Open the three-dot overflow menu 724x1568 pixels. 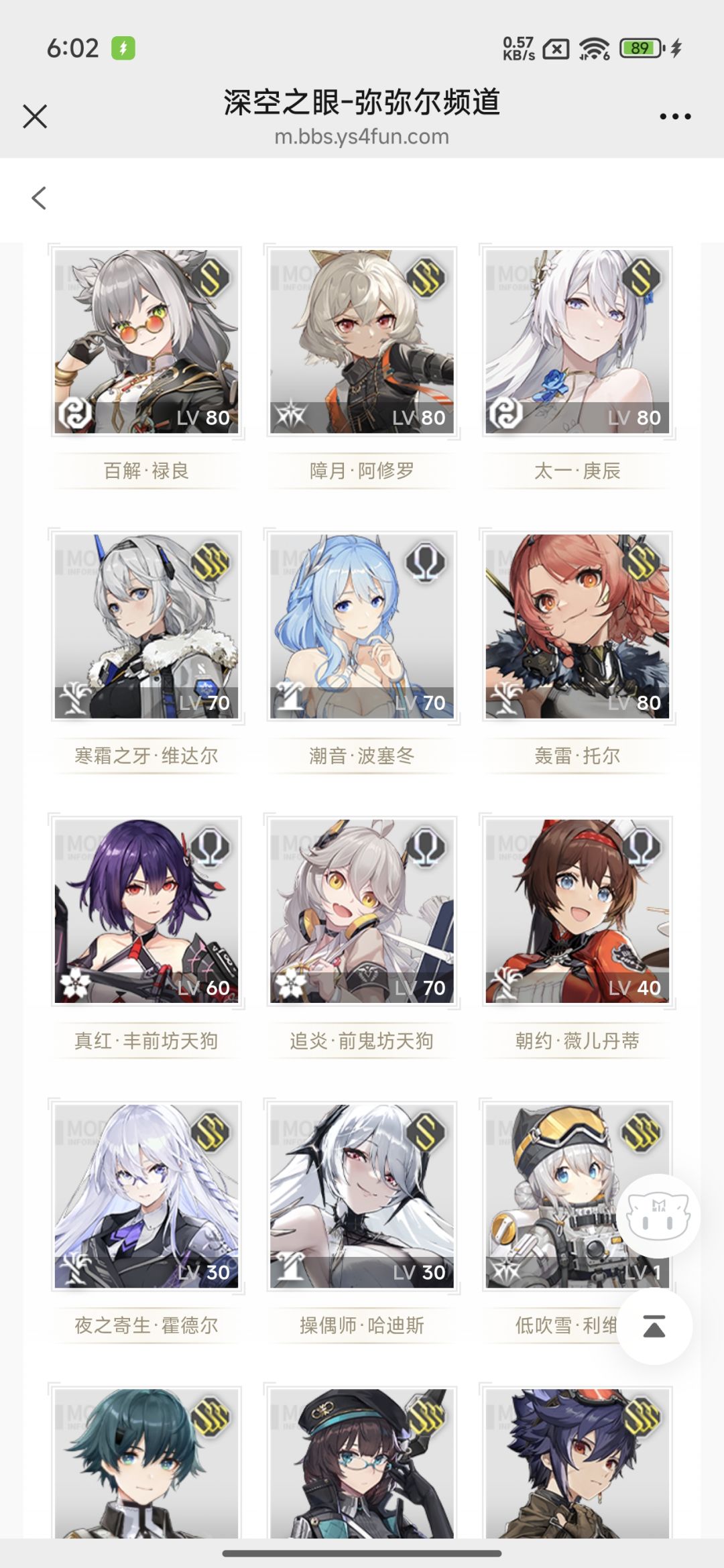click(x=675, y=116)
